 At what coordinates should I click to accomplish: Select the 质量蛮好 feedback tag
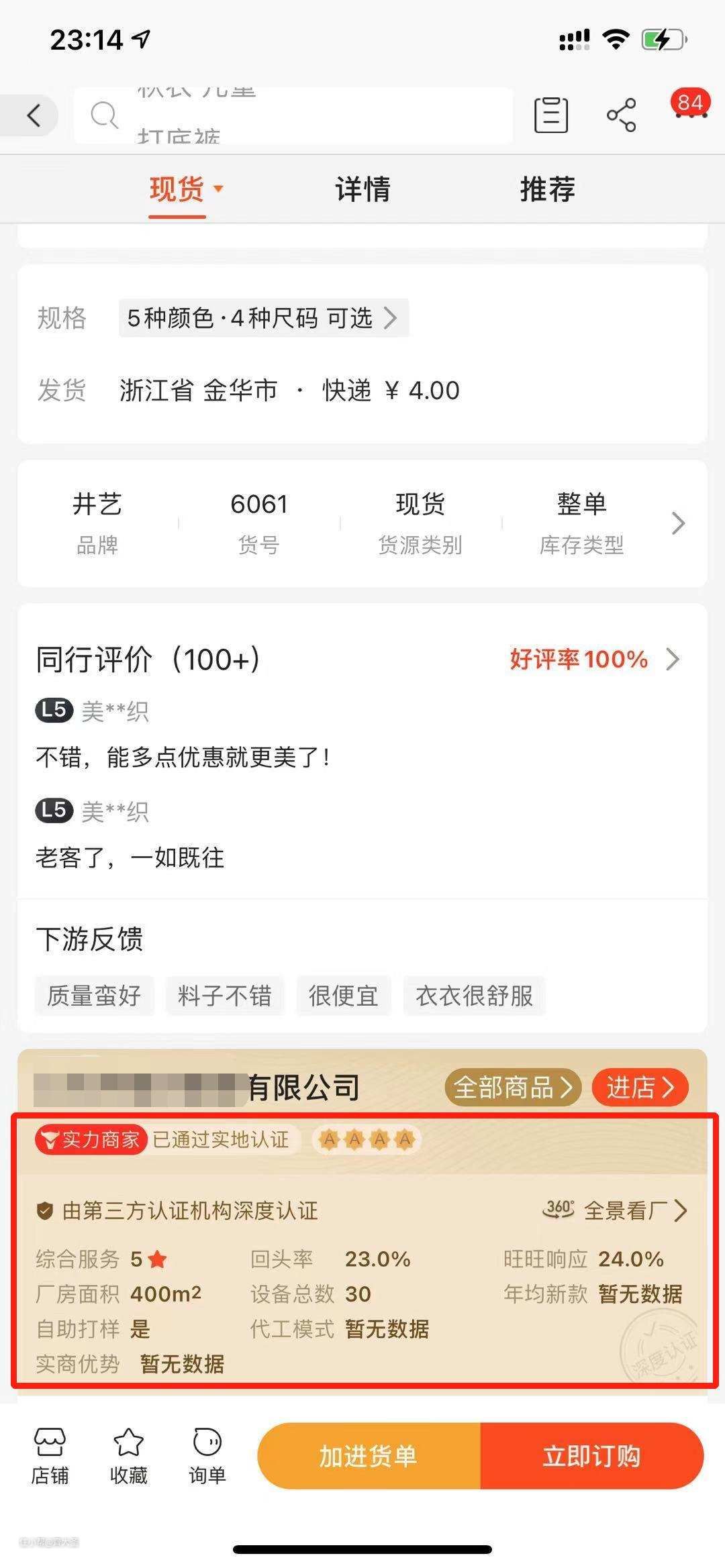tap(94, 996)
